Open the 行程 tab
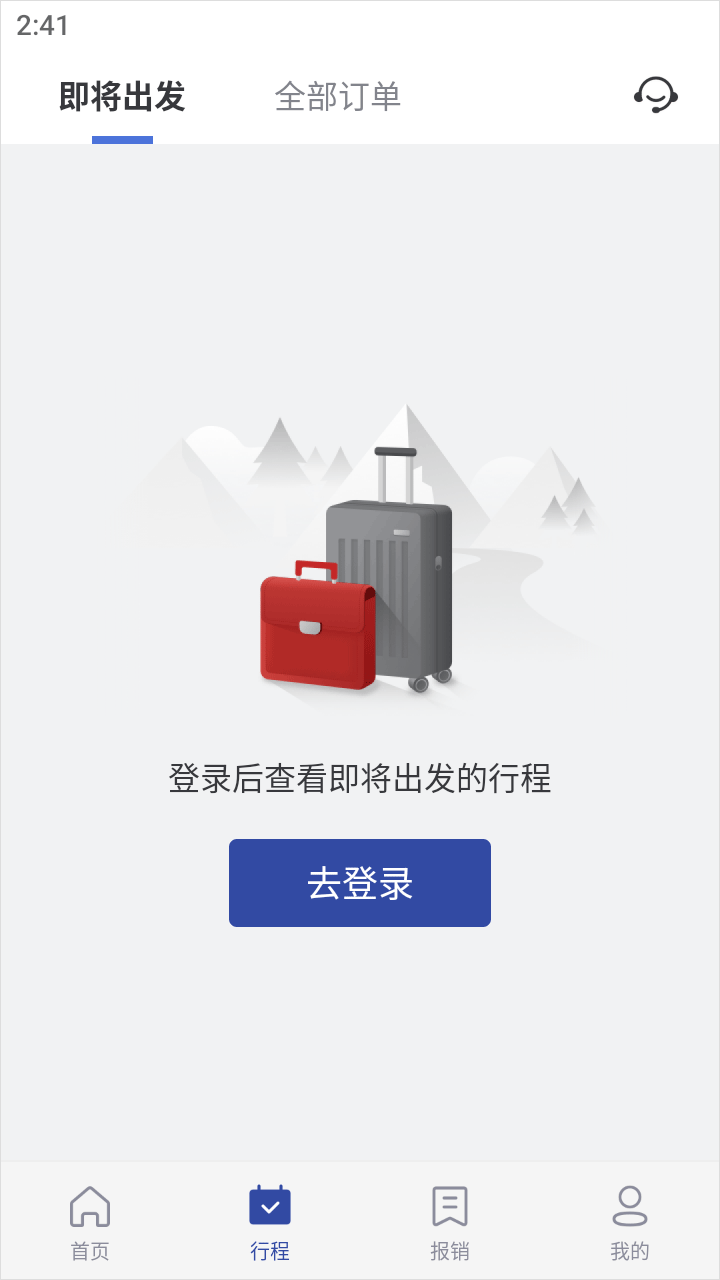 tap(270, 1221)
